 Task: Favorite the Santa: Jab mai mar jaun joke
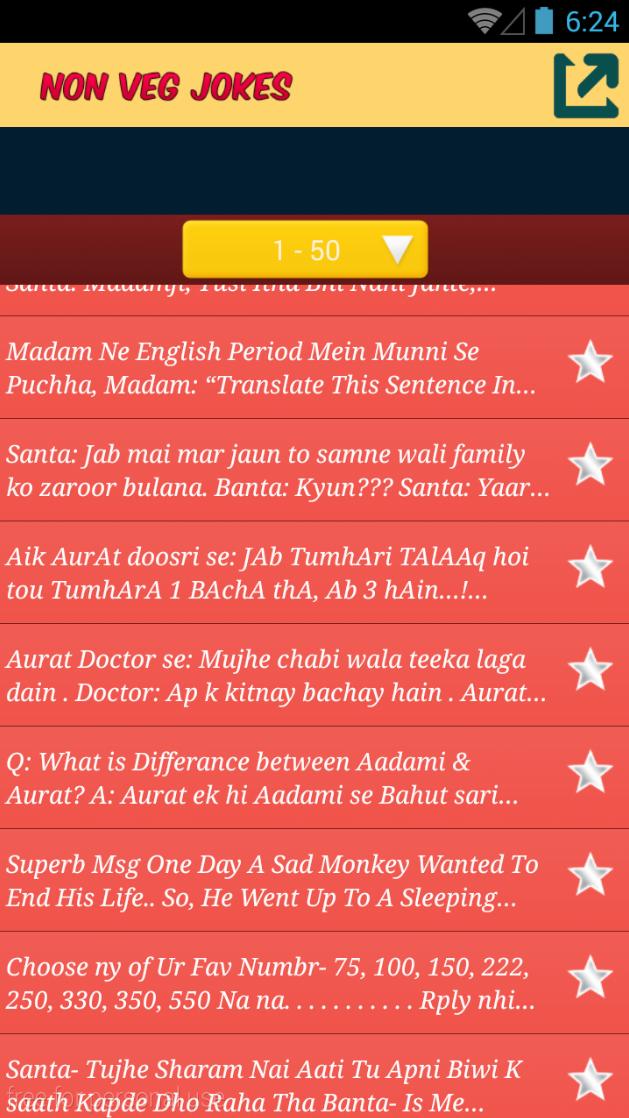click(x=590, y=465)
